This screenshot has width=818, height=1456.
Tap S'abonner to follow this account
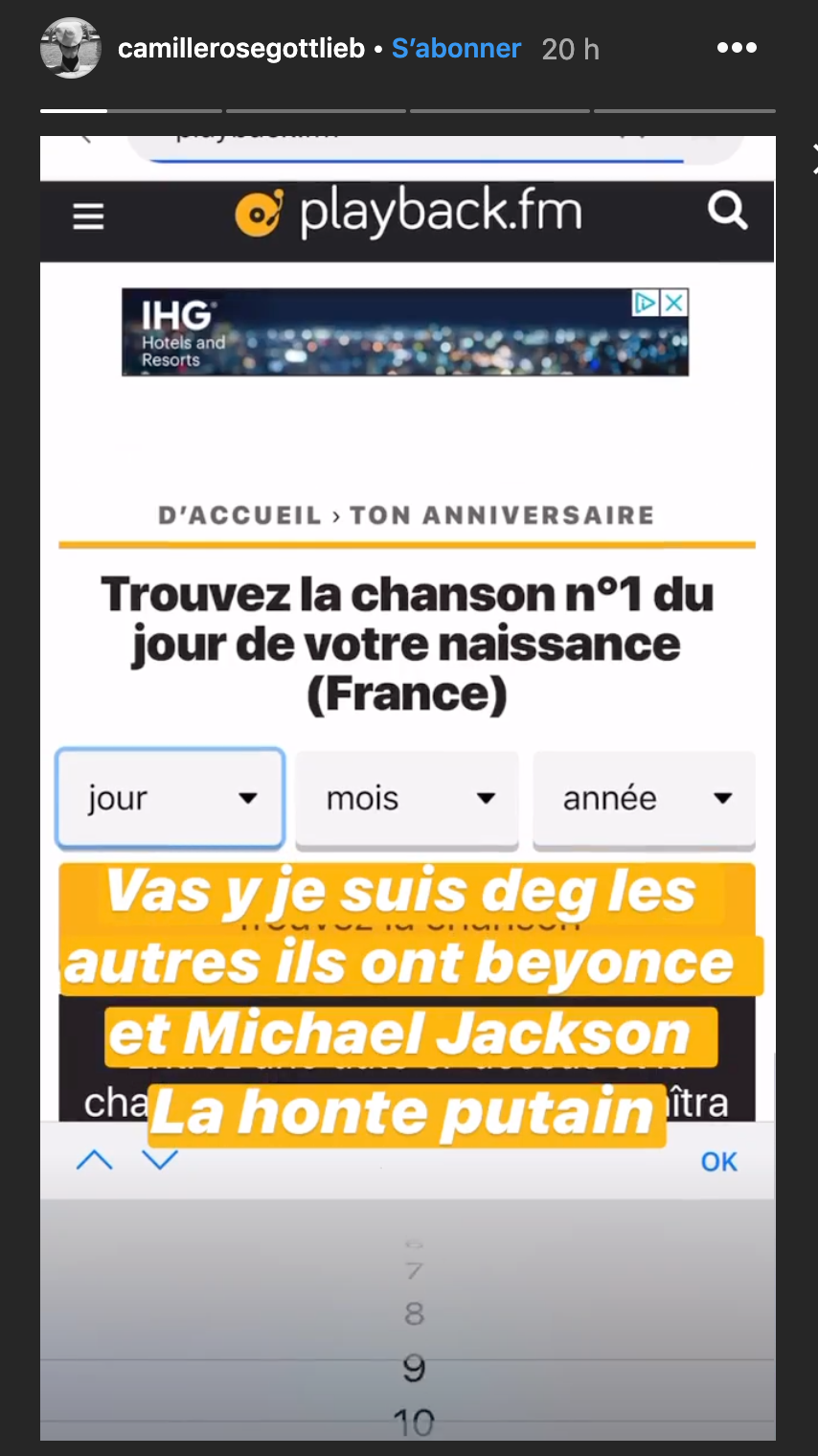point(456,49)
